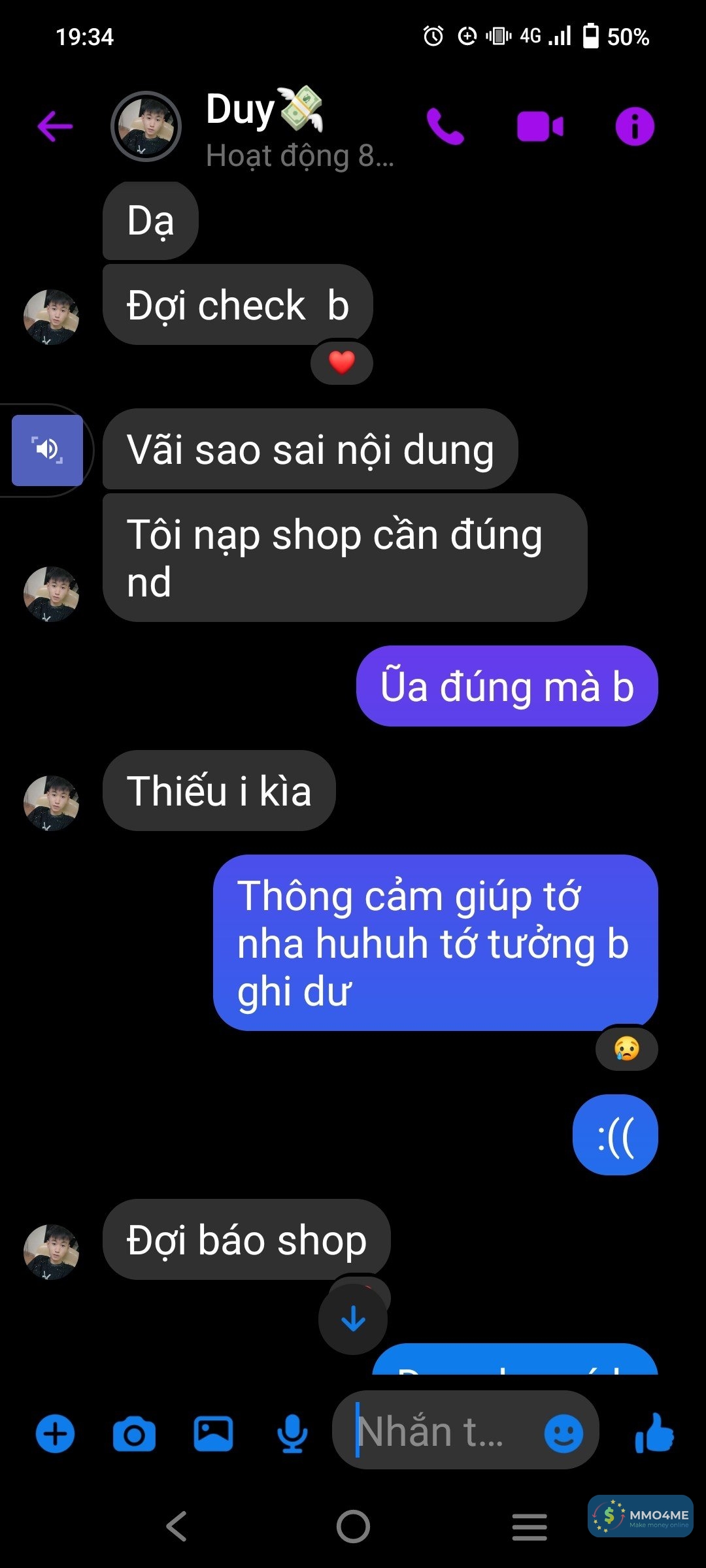The image size is (706, 1568).
Task: Open the photo gallery picker
Action: (213, 1434)
